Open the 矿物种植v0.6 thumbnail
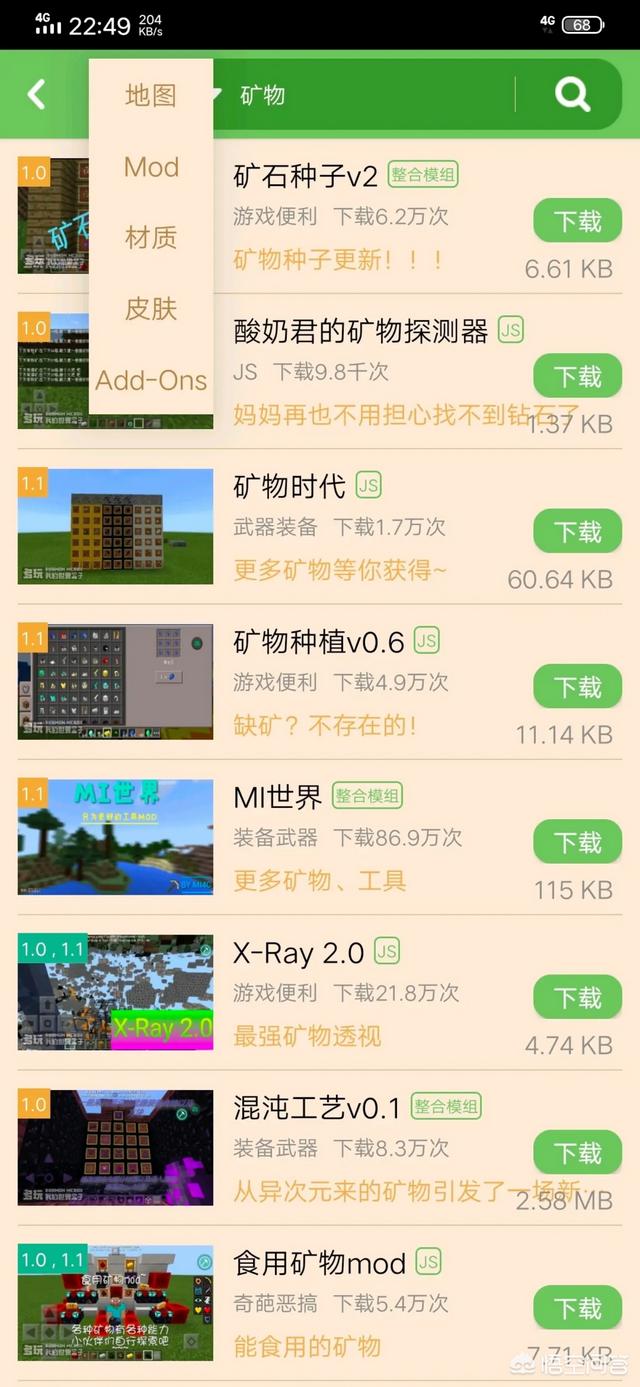Viewport: 640px width, 1387px height. [x=116, y=682]
